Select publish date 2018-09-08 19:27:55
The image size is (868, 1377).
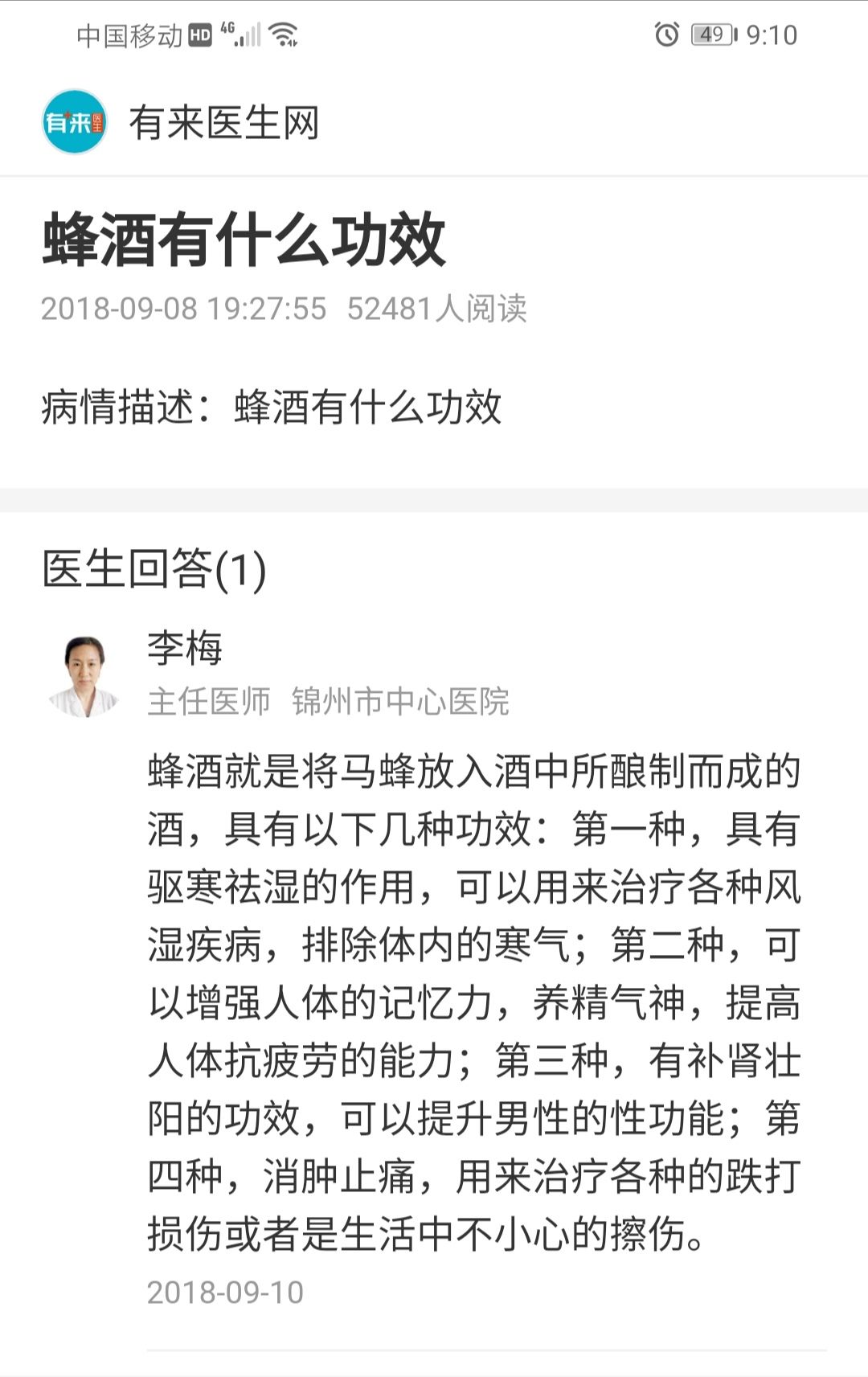click(x=185, y=308)
